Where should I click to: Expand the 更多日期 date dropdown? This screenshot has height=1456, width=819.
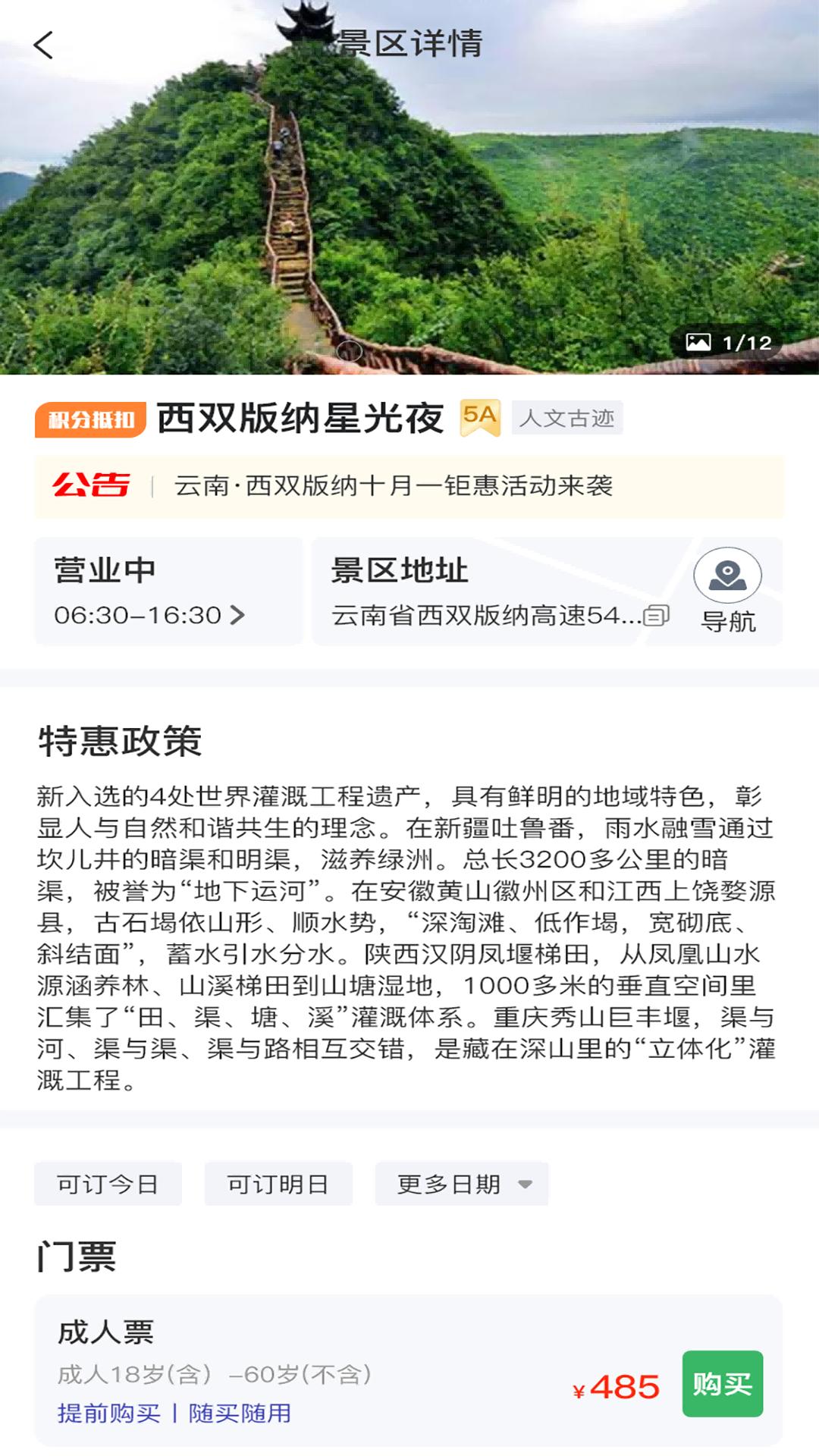pos(461,1184)
